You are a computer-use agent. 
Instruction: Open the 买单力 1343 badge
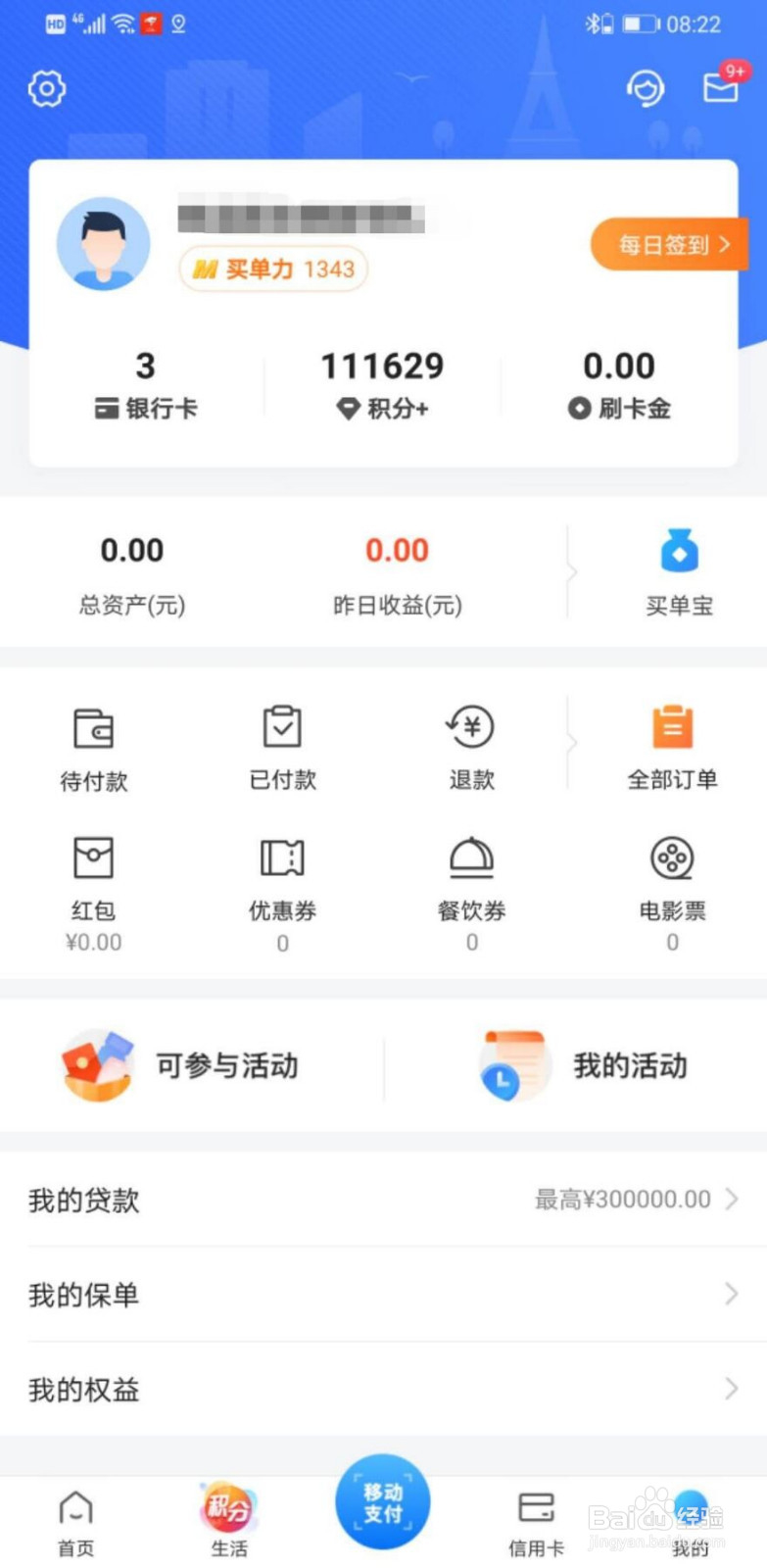[x=273, y=269]
